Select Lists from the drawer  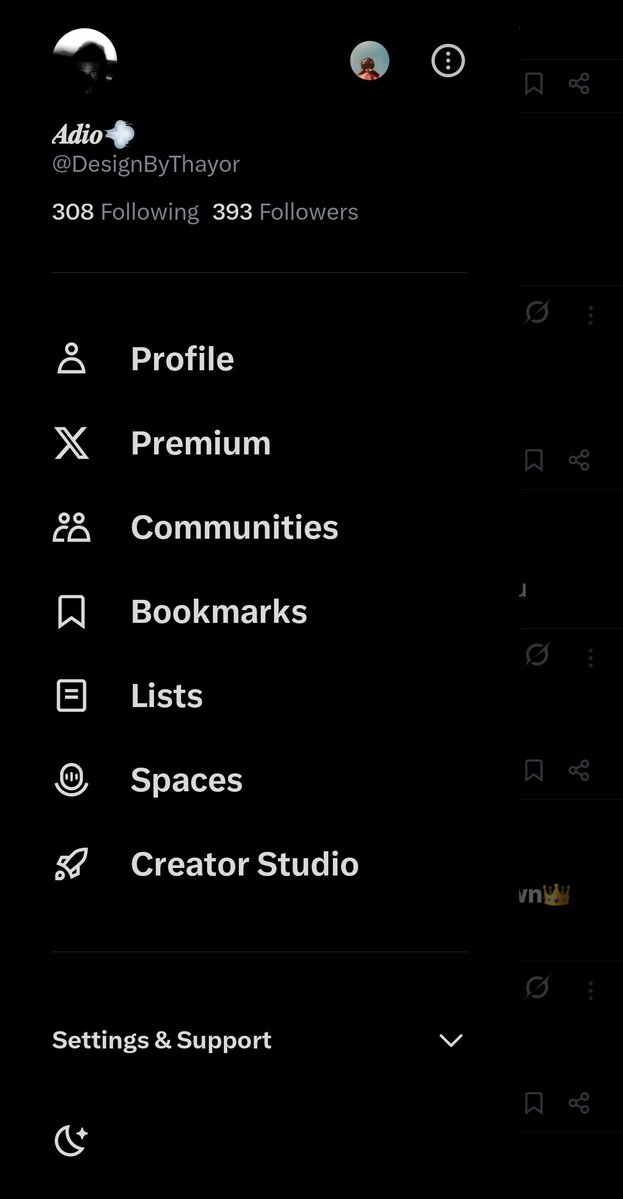(166, 695)
